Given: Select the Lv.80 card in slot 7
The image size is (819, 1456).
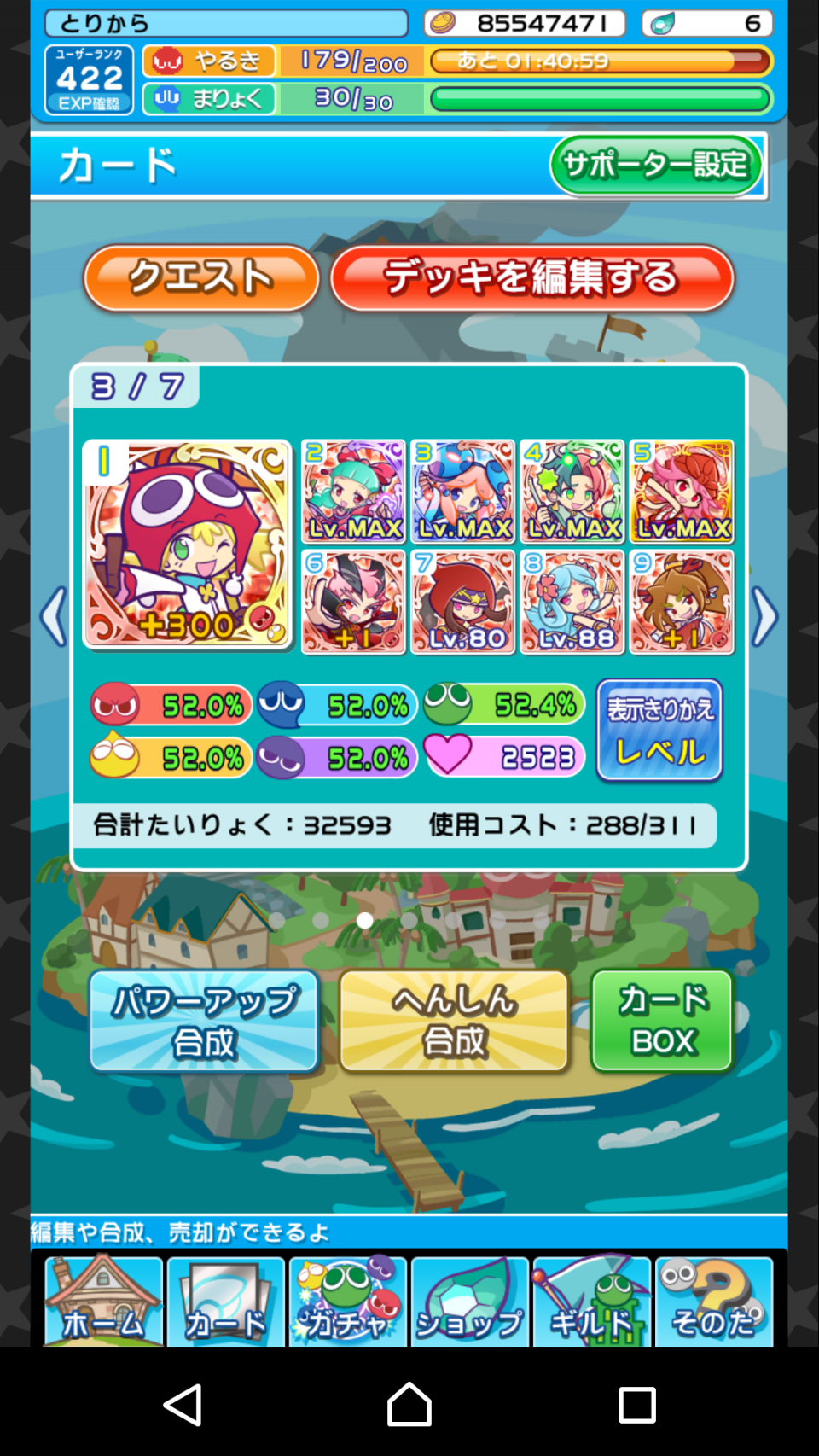Looking at the screenshot, I should click(462, 602).
